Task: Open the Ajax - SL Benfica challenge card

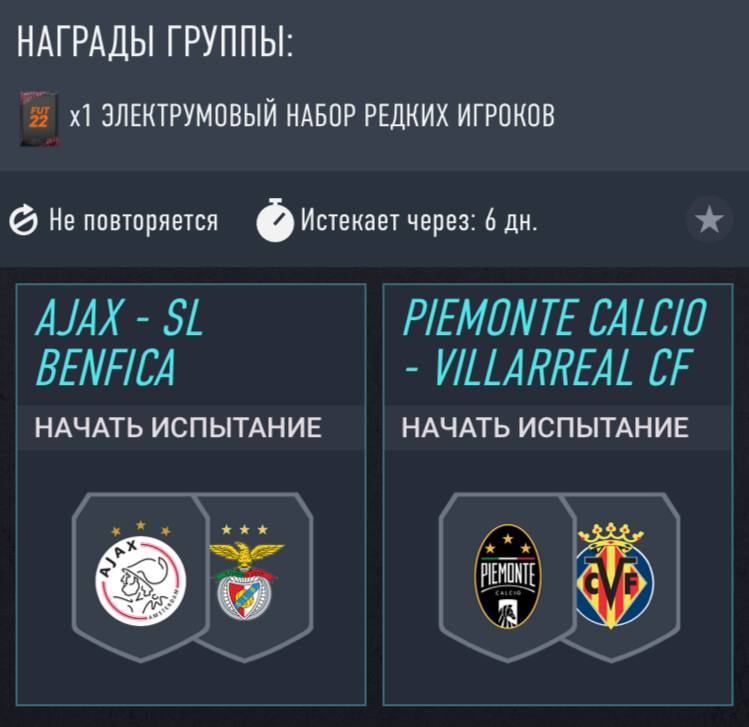Action: (191, 490)
